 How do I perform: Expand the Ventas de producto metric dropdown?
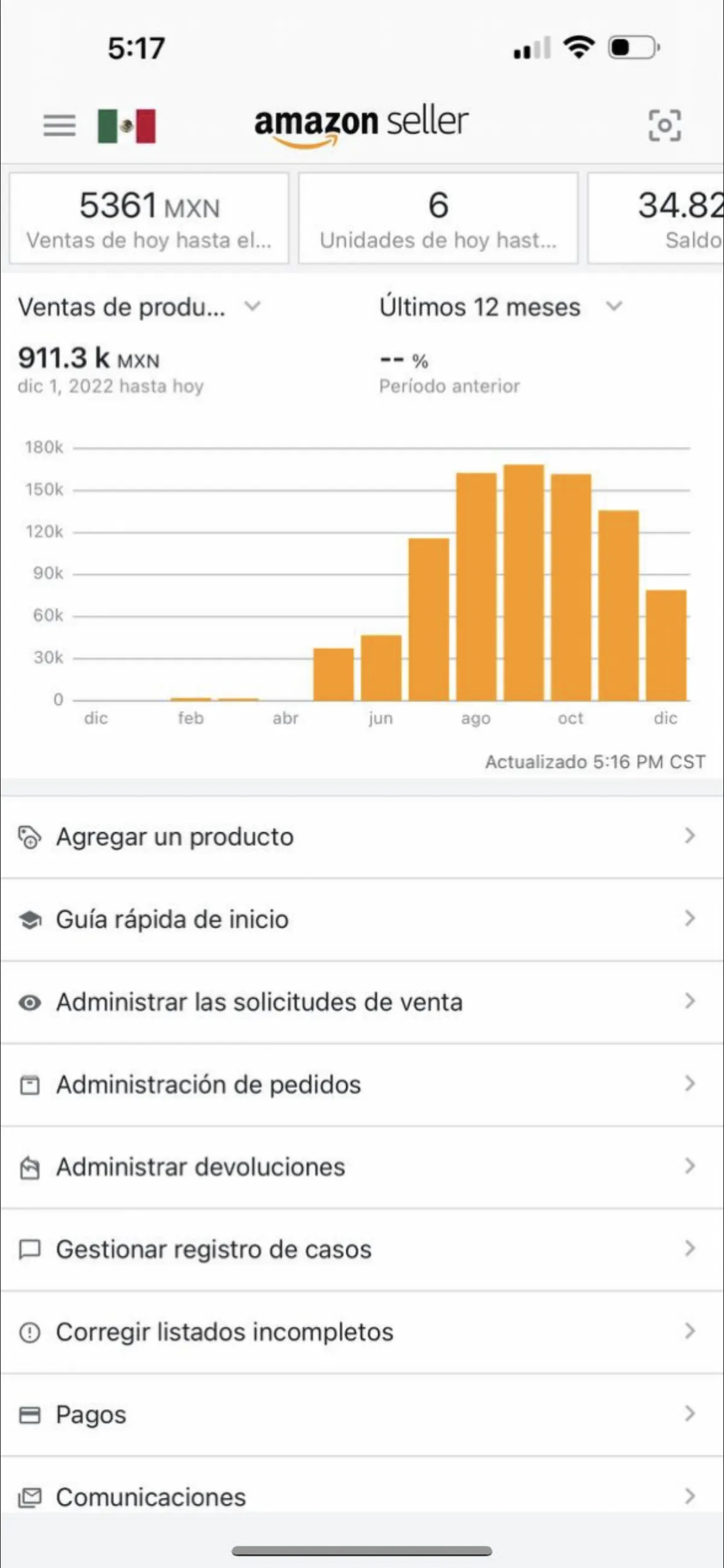click(x=139, y=307)
